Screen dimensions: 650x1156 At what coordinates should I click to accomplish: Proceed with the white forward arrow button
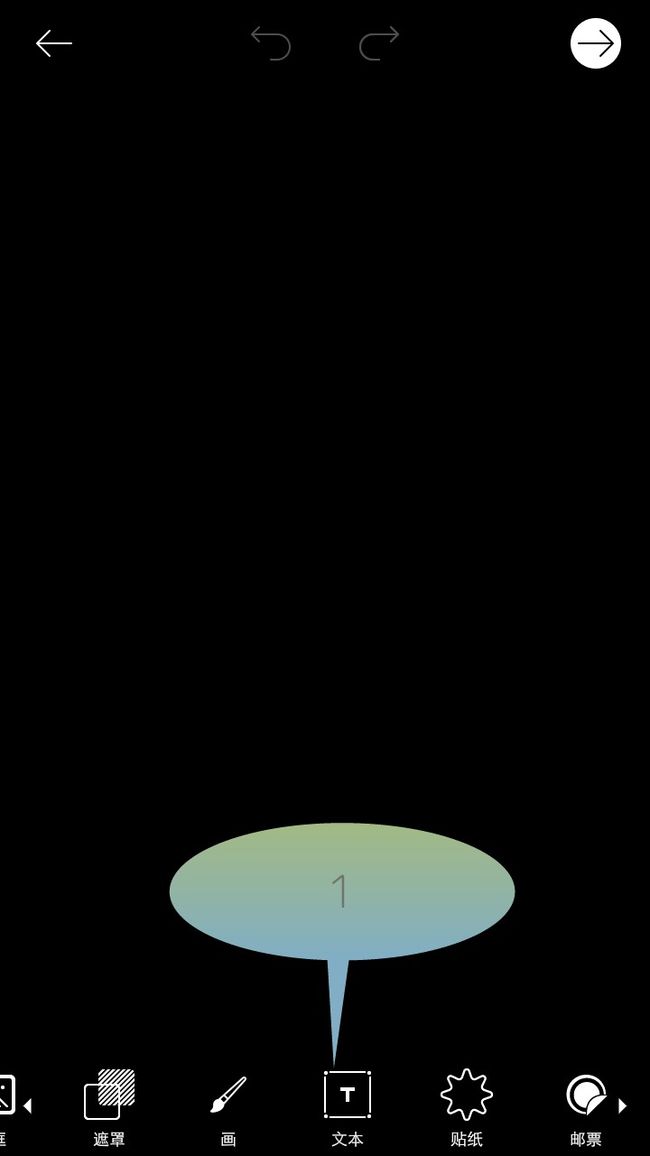[595, 43]
